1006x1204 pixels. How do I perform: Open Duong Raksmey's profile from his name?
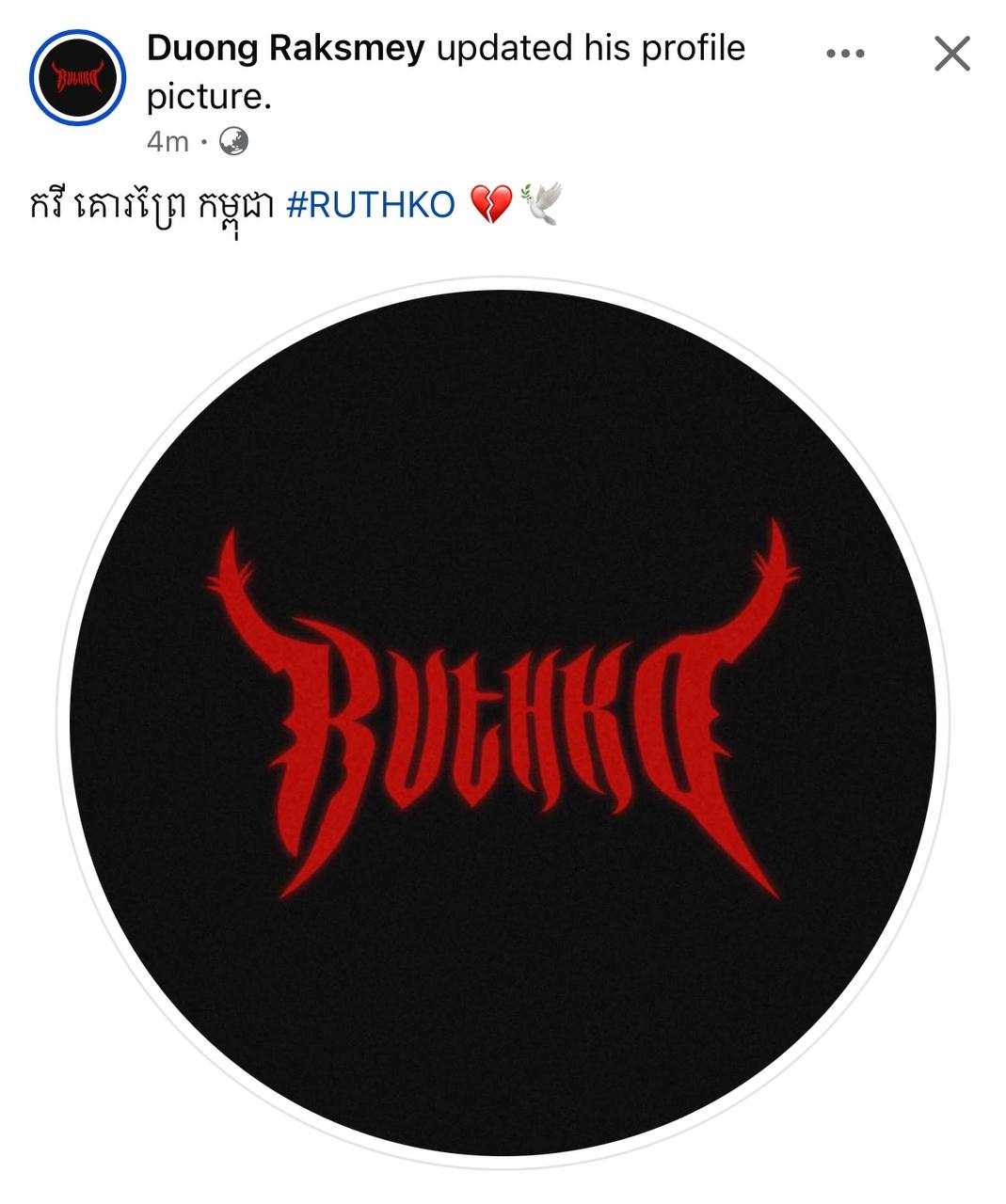pyautogui.click(x=285, y=48)
